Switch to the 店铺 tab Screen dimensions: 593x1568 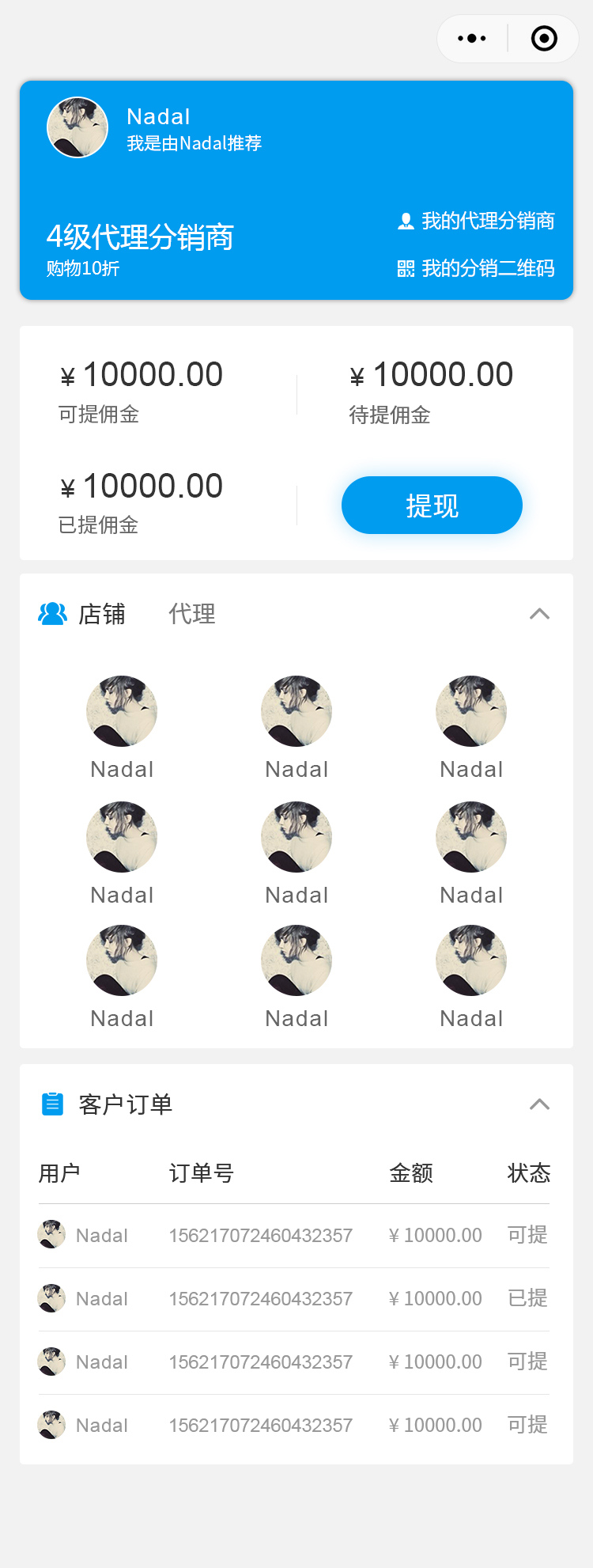click(101, 614)
